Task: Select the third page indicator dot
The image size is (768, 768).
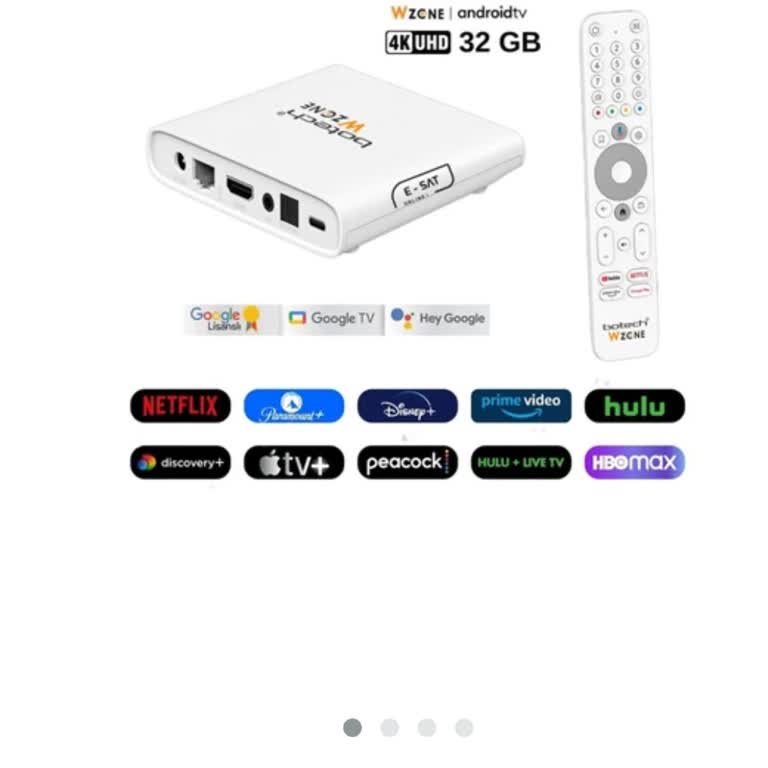Action: tap(427, 728)
